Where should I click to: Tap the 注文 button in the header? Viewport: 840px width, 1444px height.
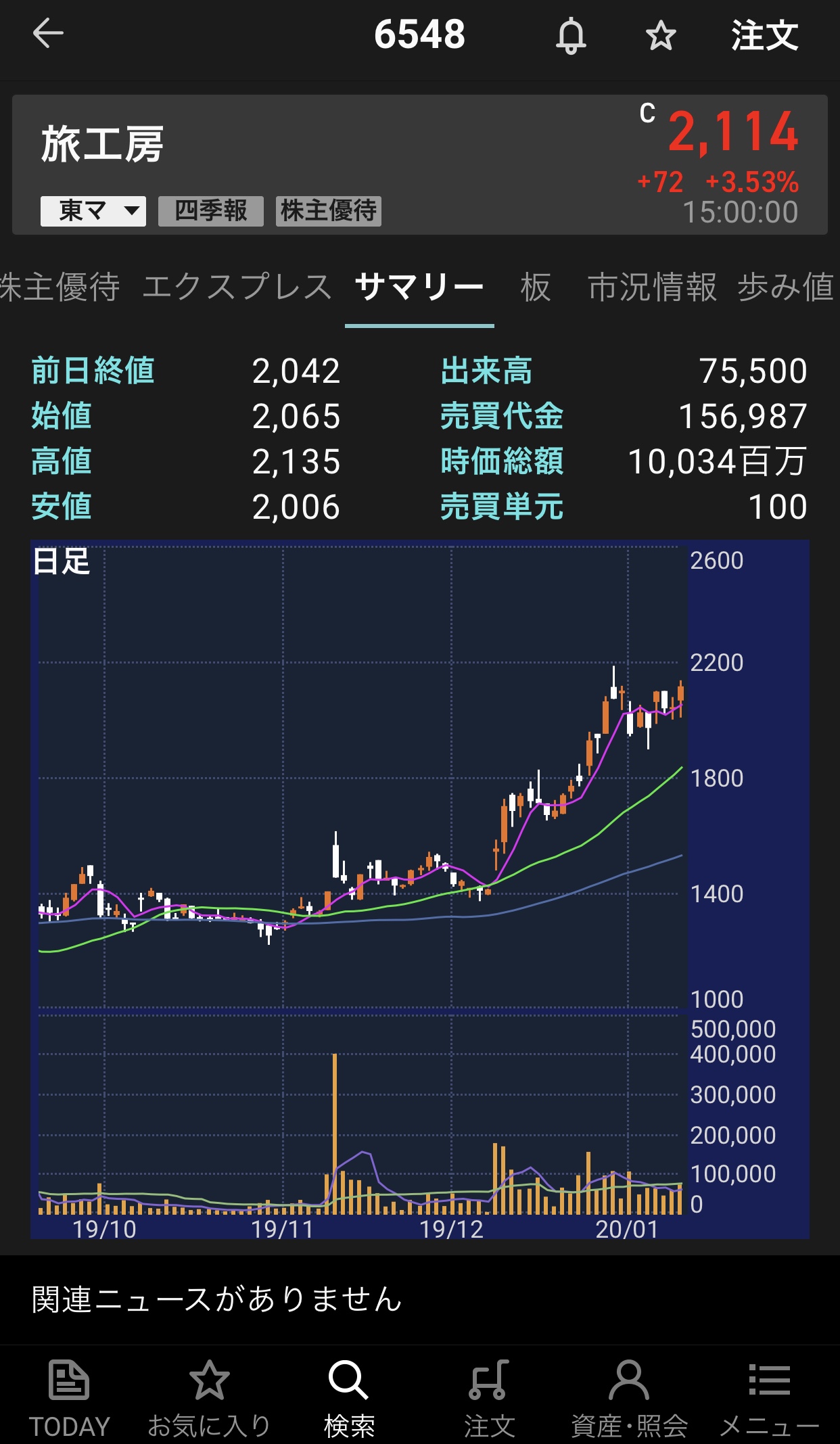pyautogui.click(x=764, y=35)
